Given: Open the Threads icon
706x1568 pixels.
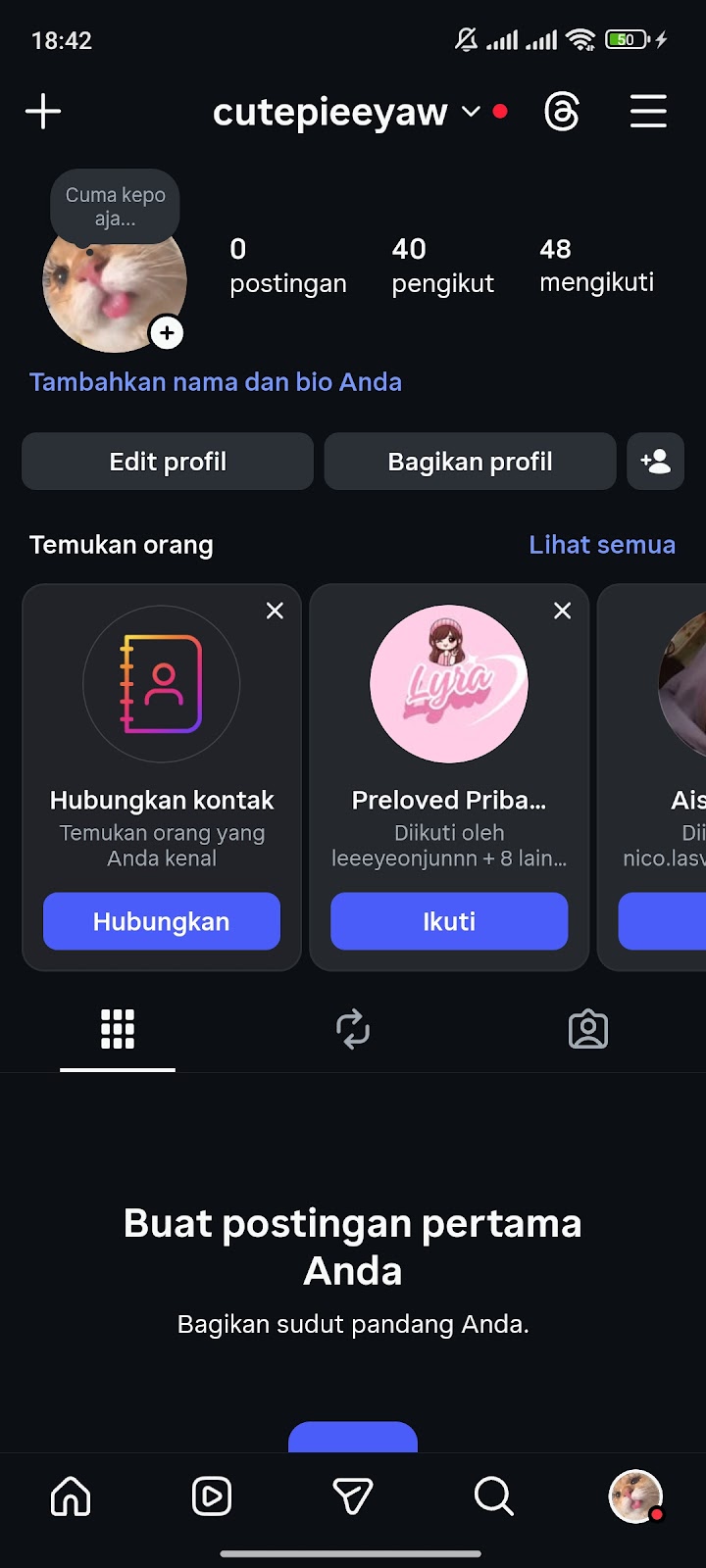Looking at the screenshot, I should [562, 112].
